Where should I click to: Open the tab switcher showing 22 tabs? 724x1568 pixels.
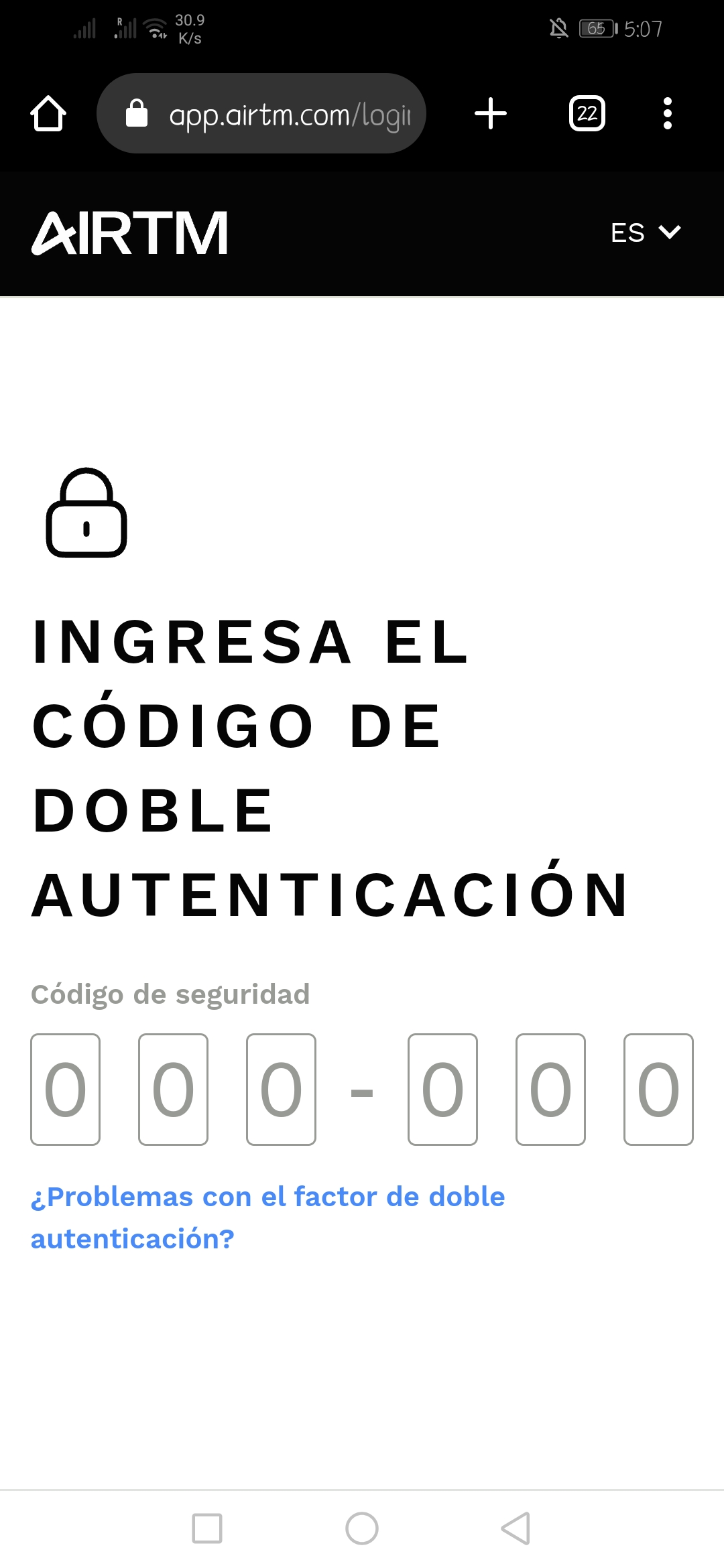pyautogui.click(x=587, y=113)
